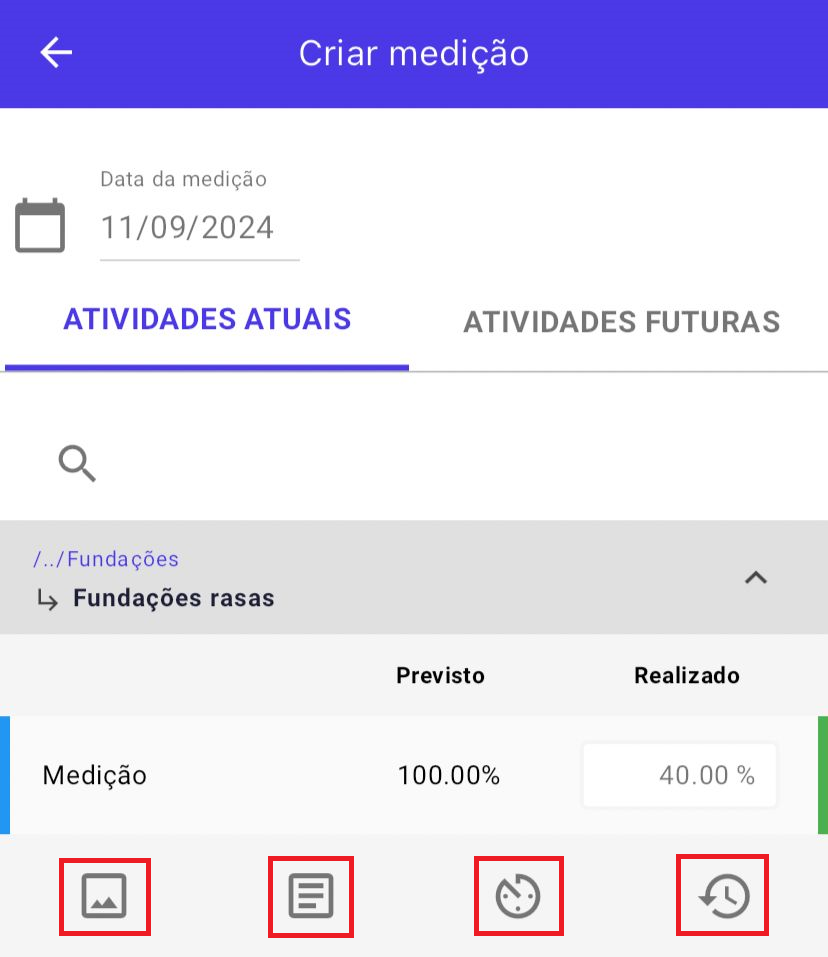Viewport: 828px width, 957px height.
Task: Open the activity search magnifier
Action: (x=77, y=464)
